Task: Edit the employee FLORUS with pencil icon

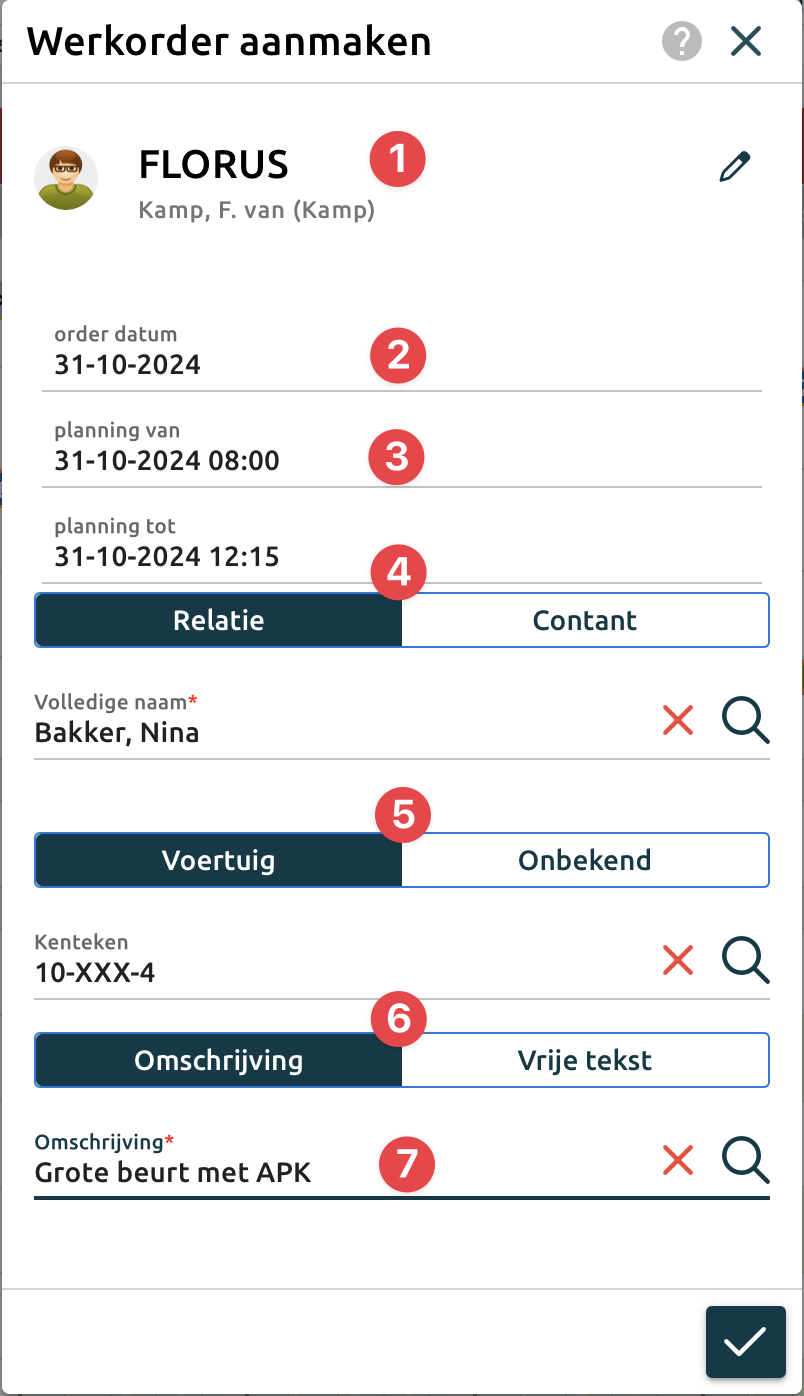Action: 734,167
